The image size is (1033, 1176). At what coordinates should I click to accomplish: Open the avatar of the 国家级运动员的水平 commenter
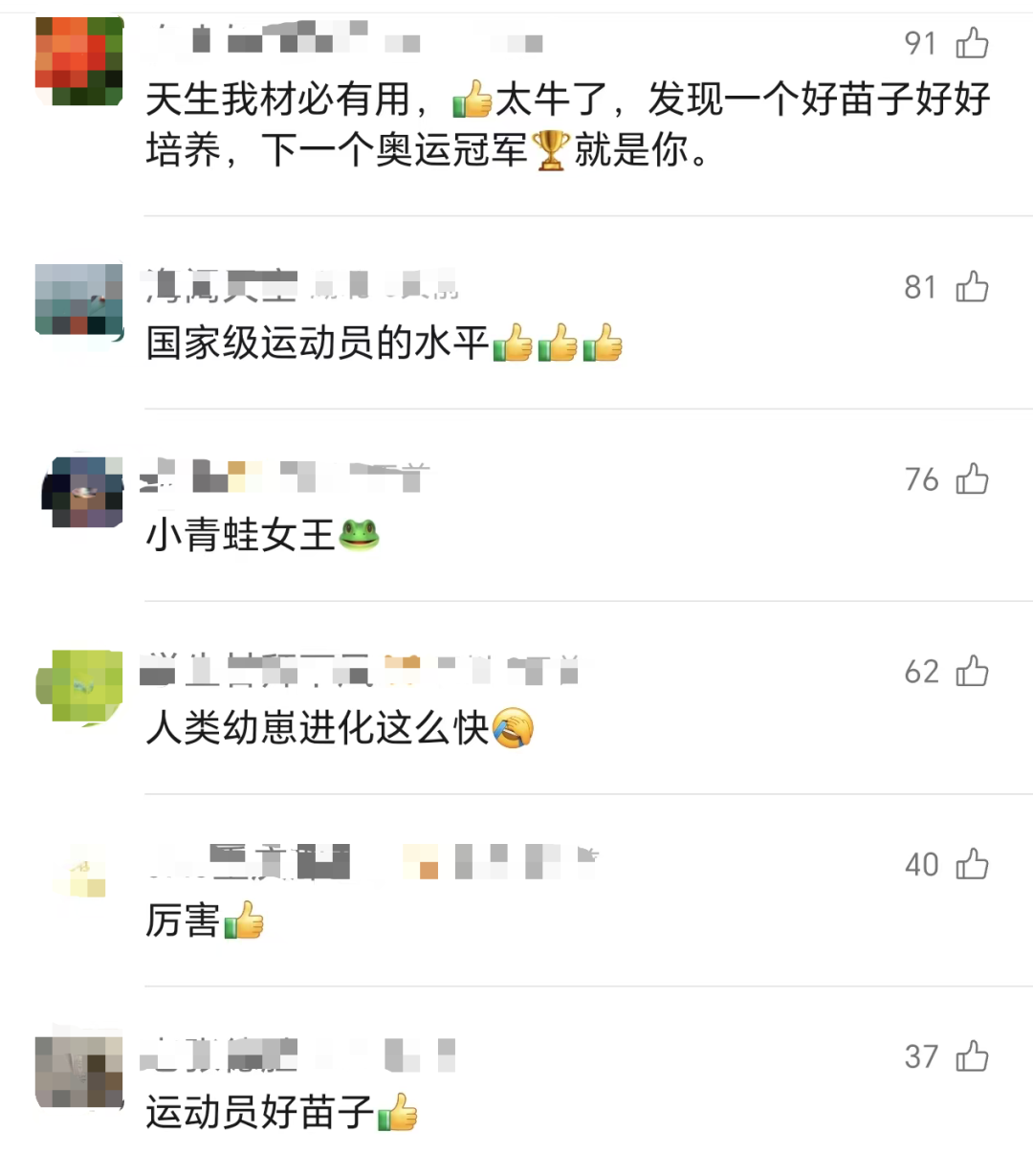[x=79, y=300]
